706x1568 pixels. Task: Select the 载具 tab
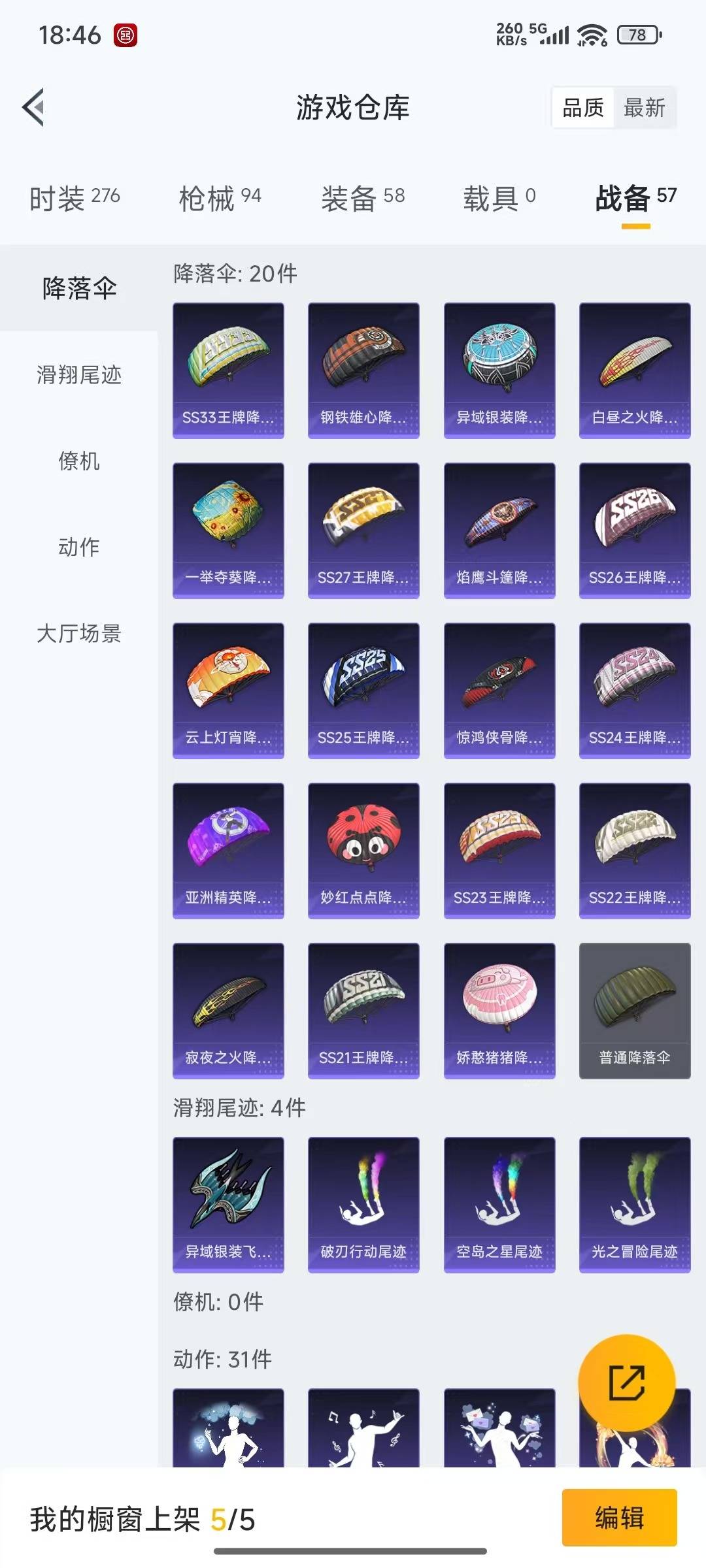tap(499, 198)
